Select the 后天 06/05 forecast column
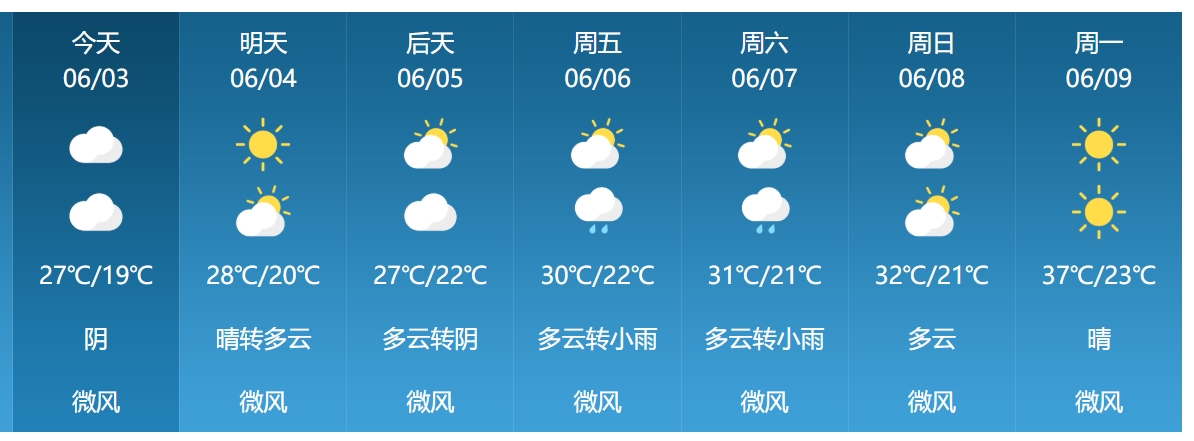Screen dimensions: 1194x441 (430, 222)
